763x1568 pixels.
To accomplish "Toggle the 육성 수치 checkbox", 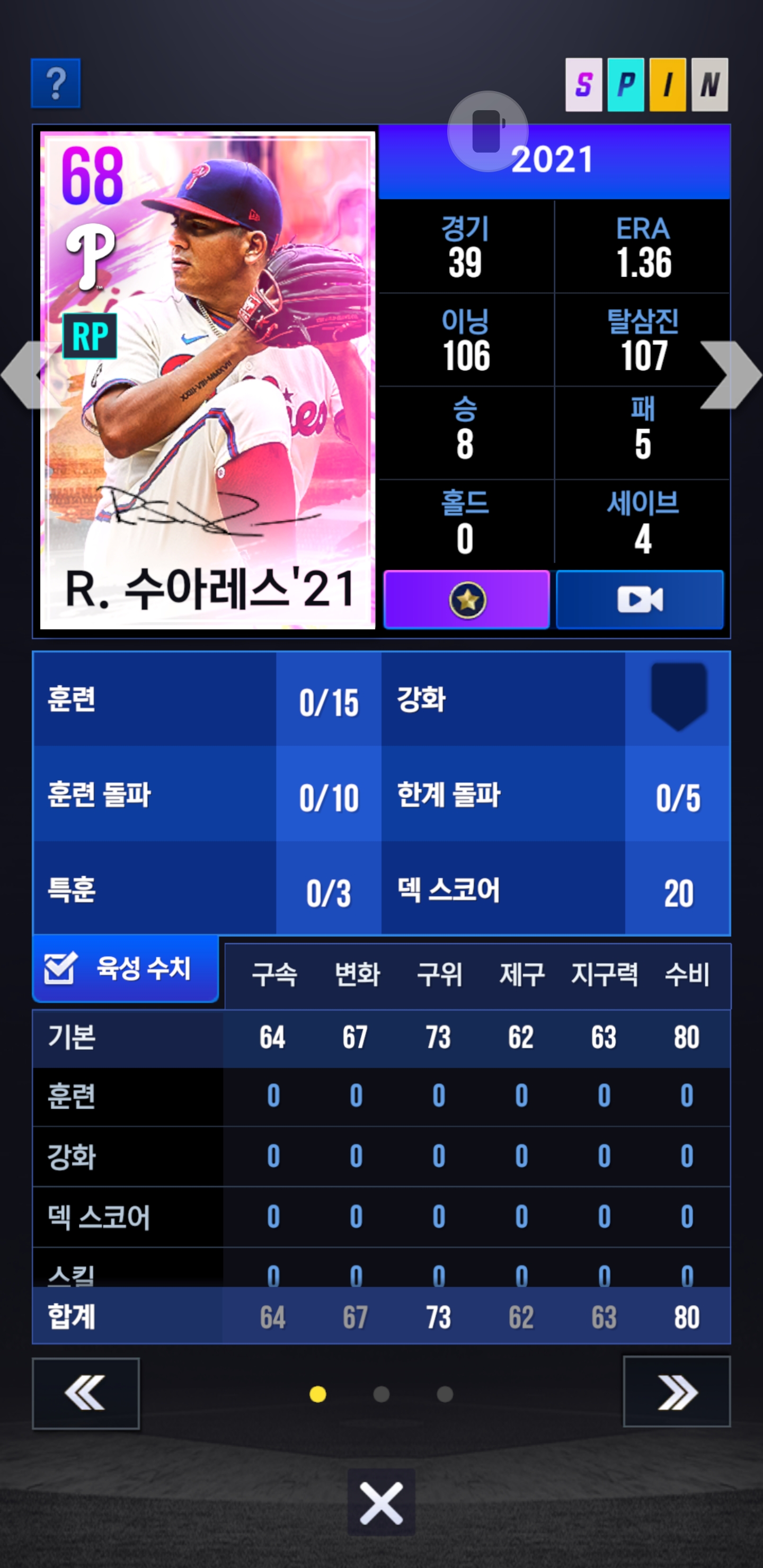I will pos(59,968).
